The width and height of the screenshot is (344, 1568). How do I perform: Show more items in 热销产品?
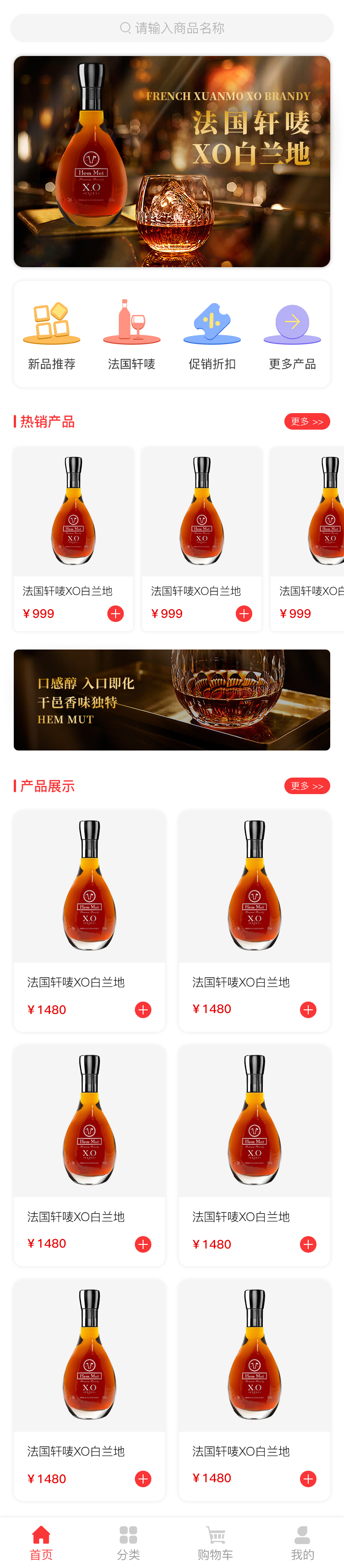[x=307, y=421]
